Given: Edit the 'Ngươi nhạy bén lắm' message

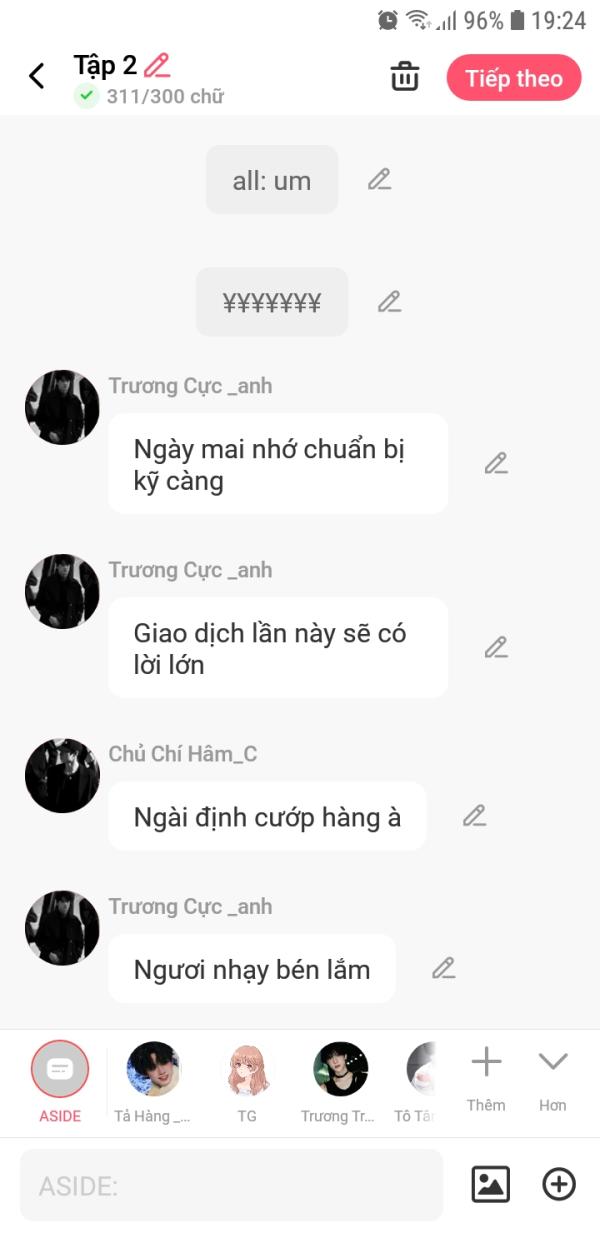Looking at the screenshot, I should (443, 968).
